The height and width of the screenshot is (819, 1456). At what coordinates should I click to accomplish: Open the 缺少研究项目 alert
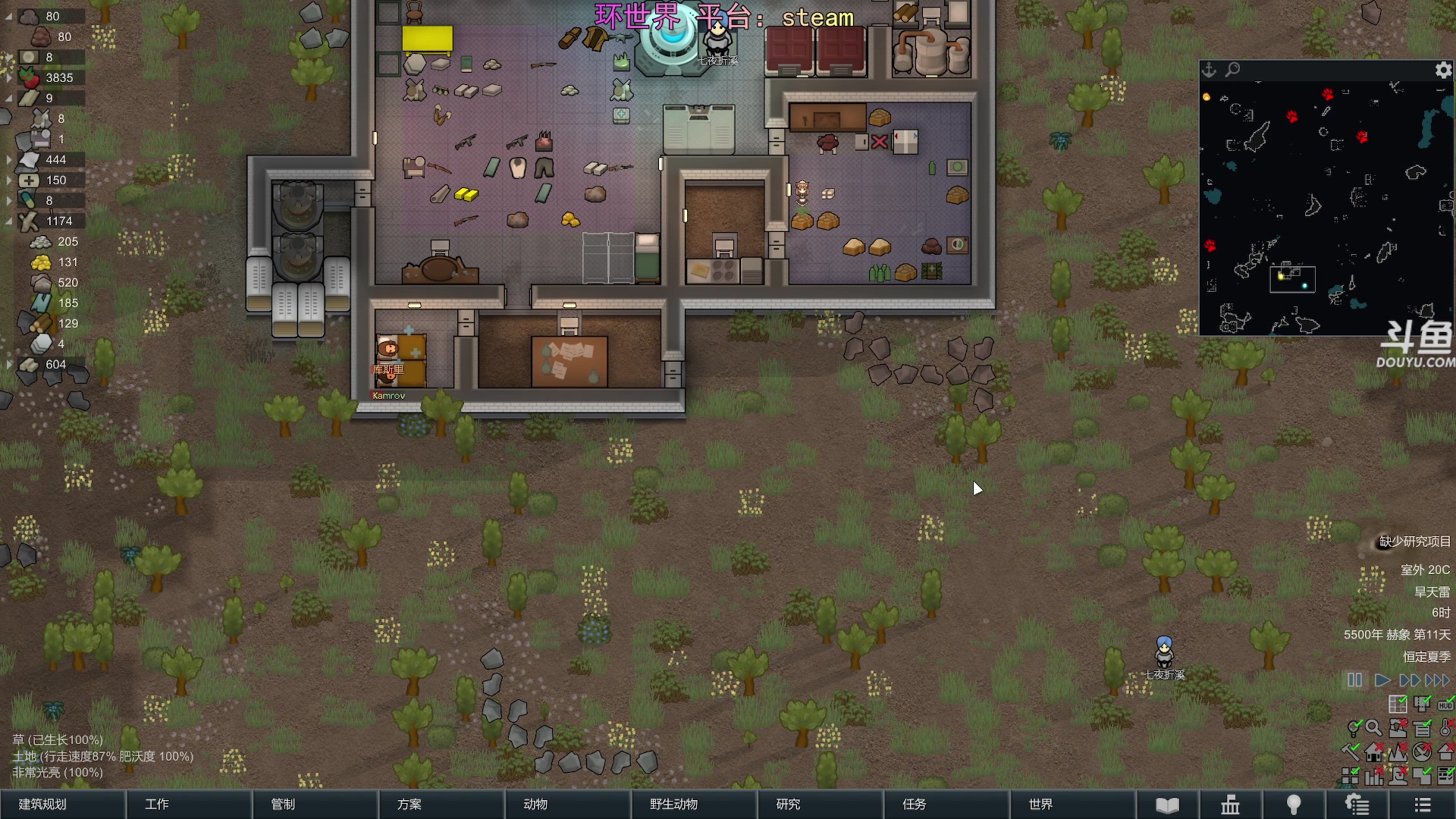click(1414, 541)
